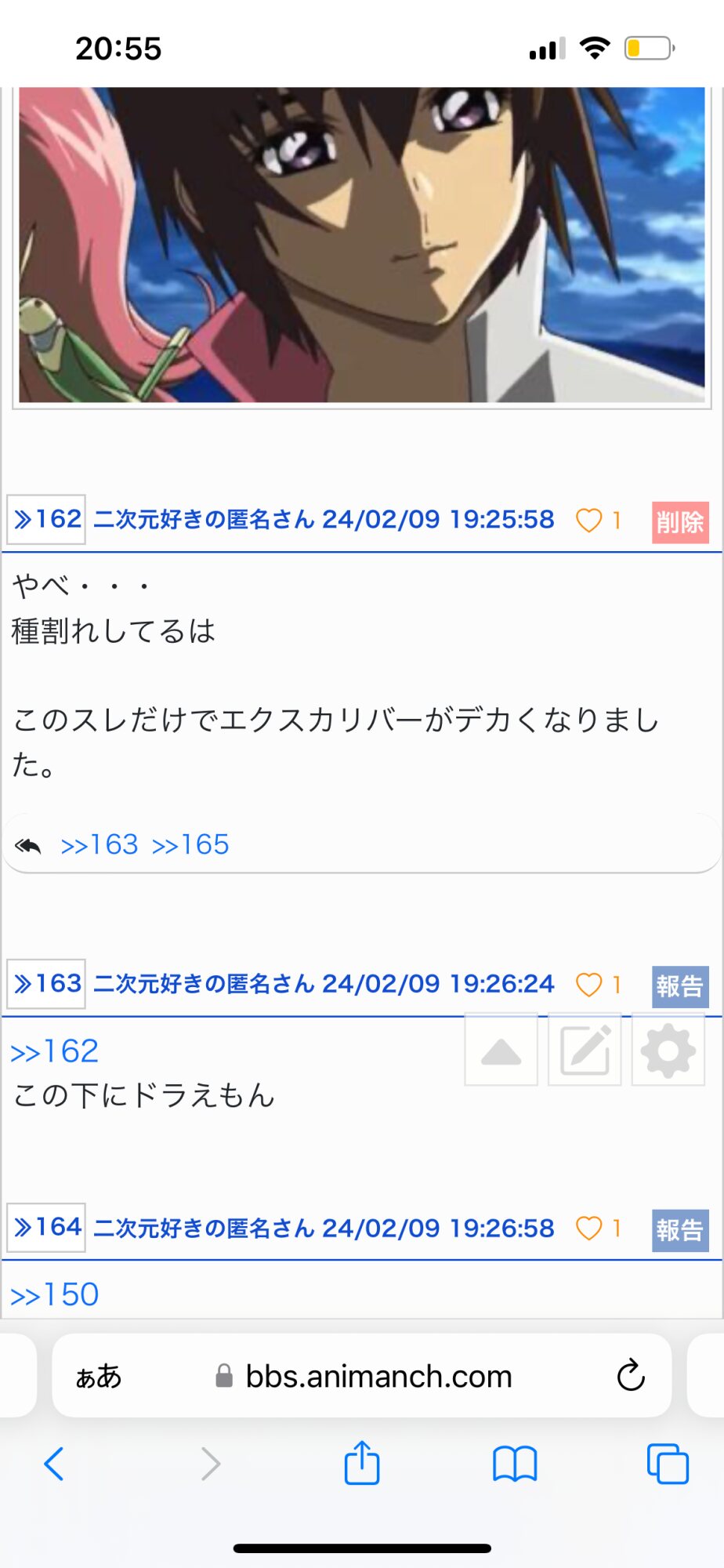Go back to the previous page

pyautogui.click(x=54, y=1464)
